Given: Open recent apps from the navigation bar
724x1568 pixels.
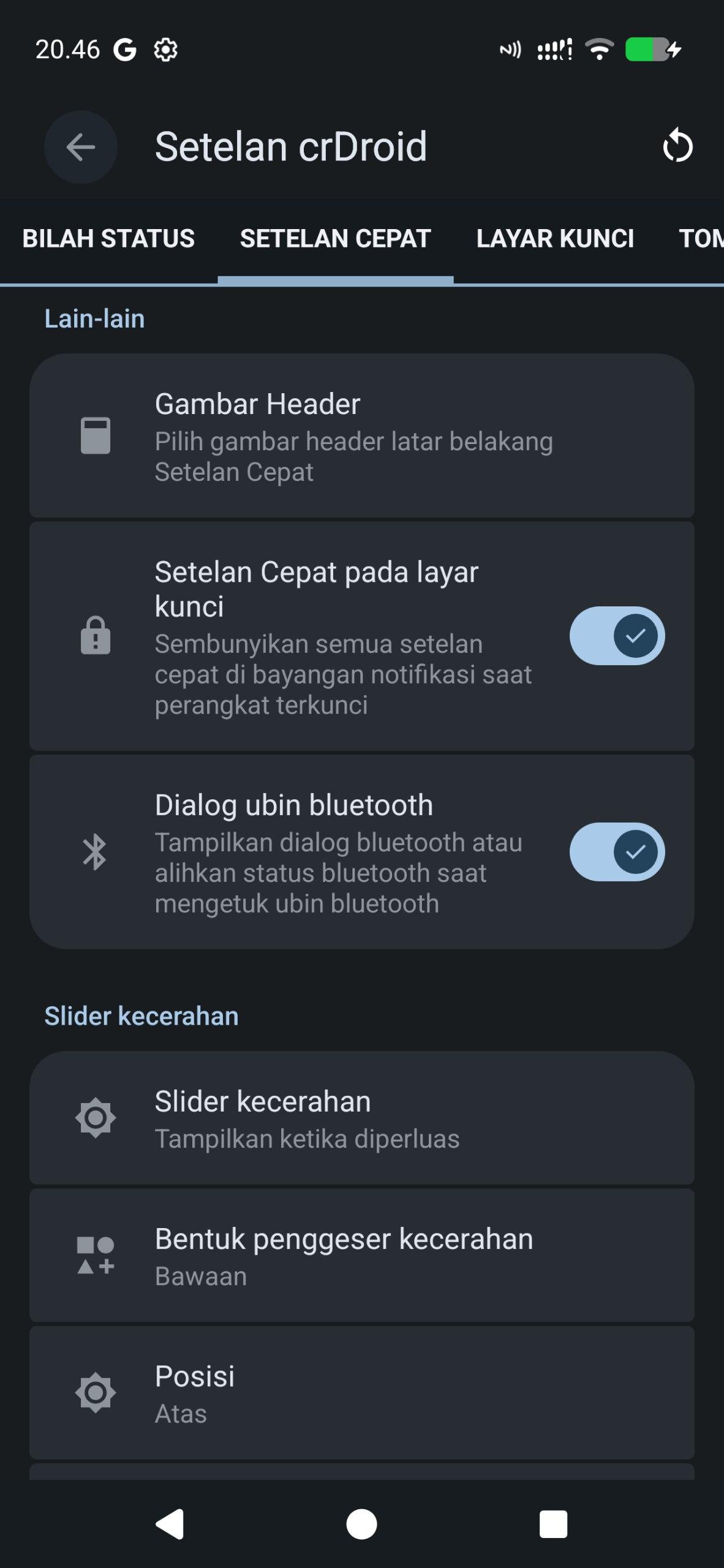Looking at the screenshot, I should pos(553,1524).
